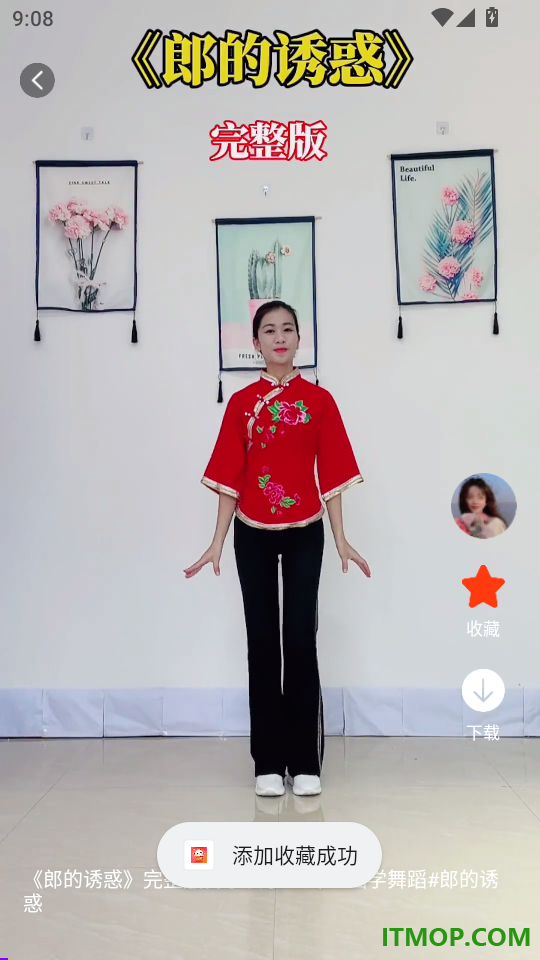
Task: Go back using the arrow button
Action: pos(37,80)
